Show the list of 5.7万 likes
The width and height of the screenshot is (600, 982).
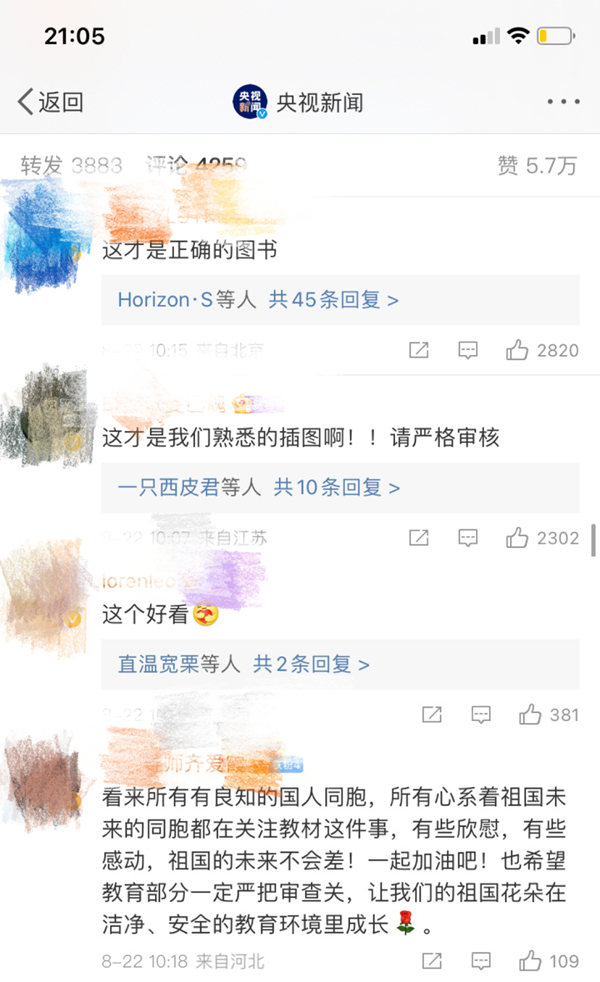click(x=537, y=166)
